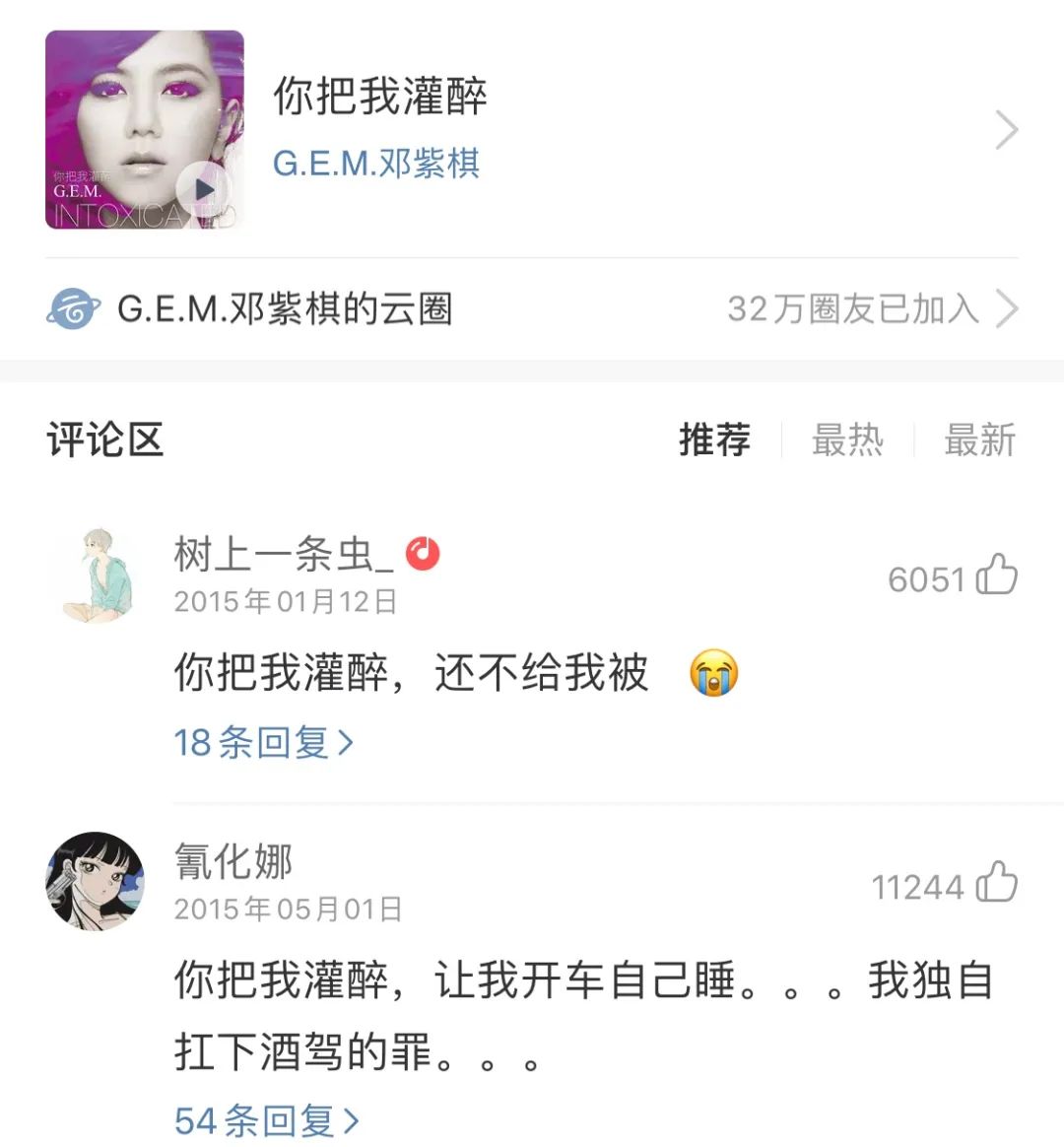The width and height of the screenshot is (1064, 1147).
Task: Like the comment by 氰化娜
Action: (996, 884)
